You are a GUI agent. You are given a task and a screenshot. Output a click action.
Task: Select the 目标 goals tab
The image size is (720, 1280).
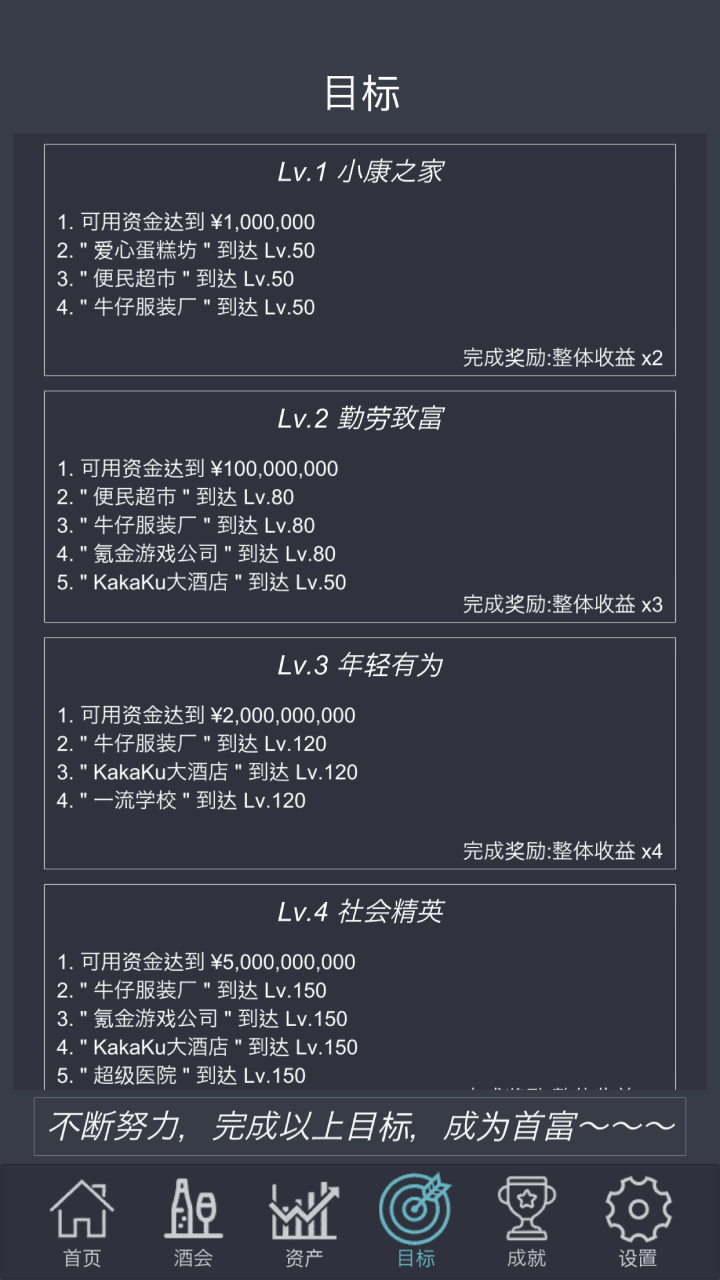tap(415, 1222)
